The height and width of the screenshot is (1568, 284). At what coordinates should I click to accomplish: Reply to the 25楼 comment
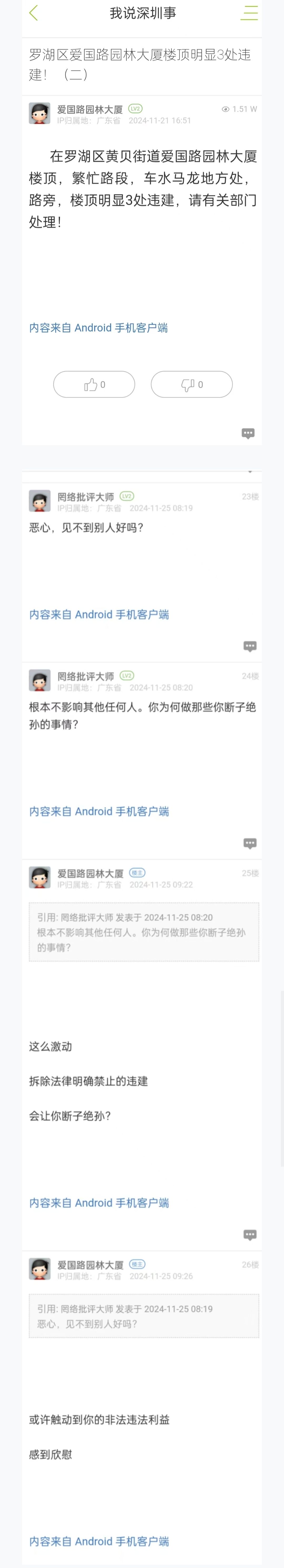click(x=250, y=1234)
